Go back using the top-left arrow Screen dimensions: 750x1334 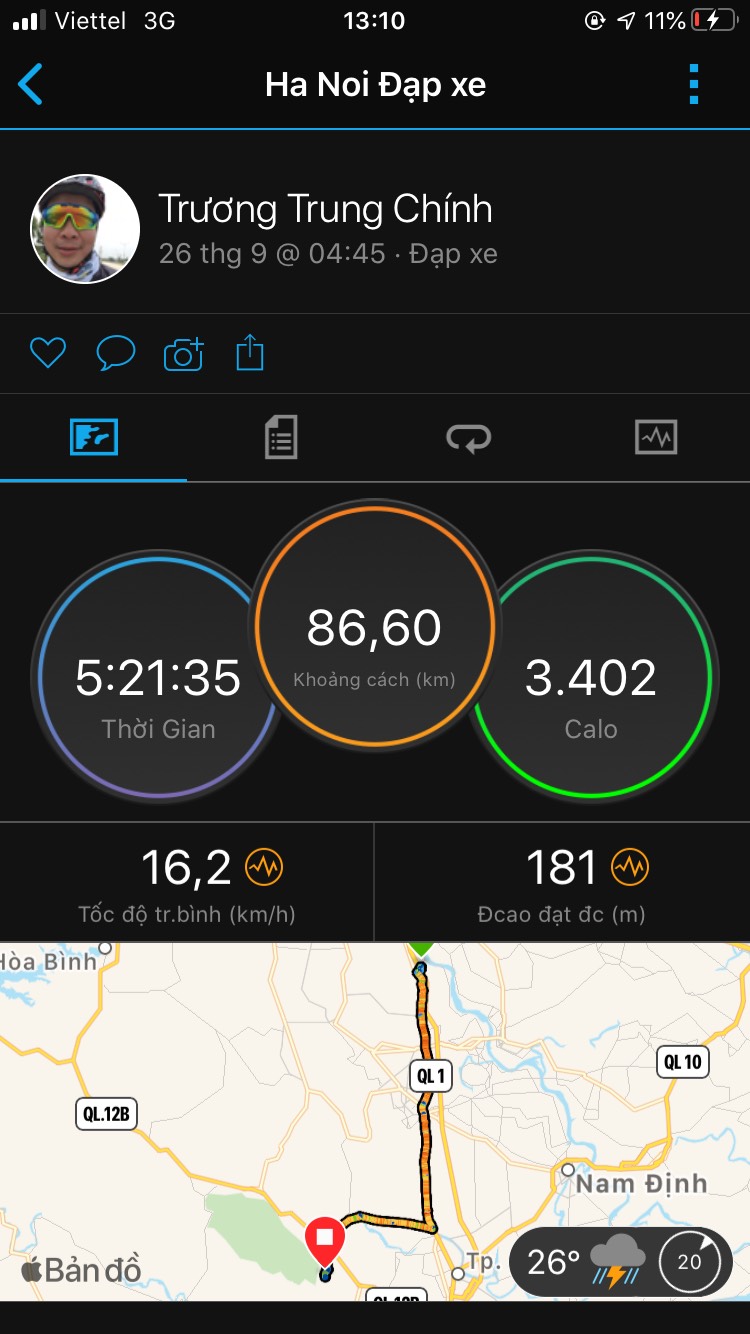pos(31,84)
